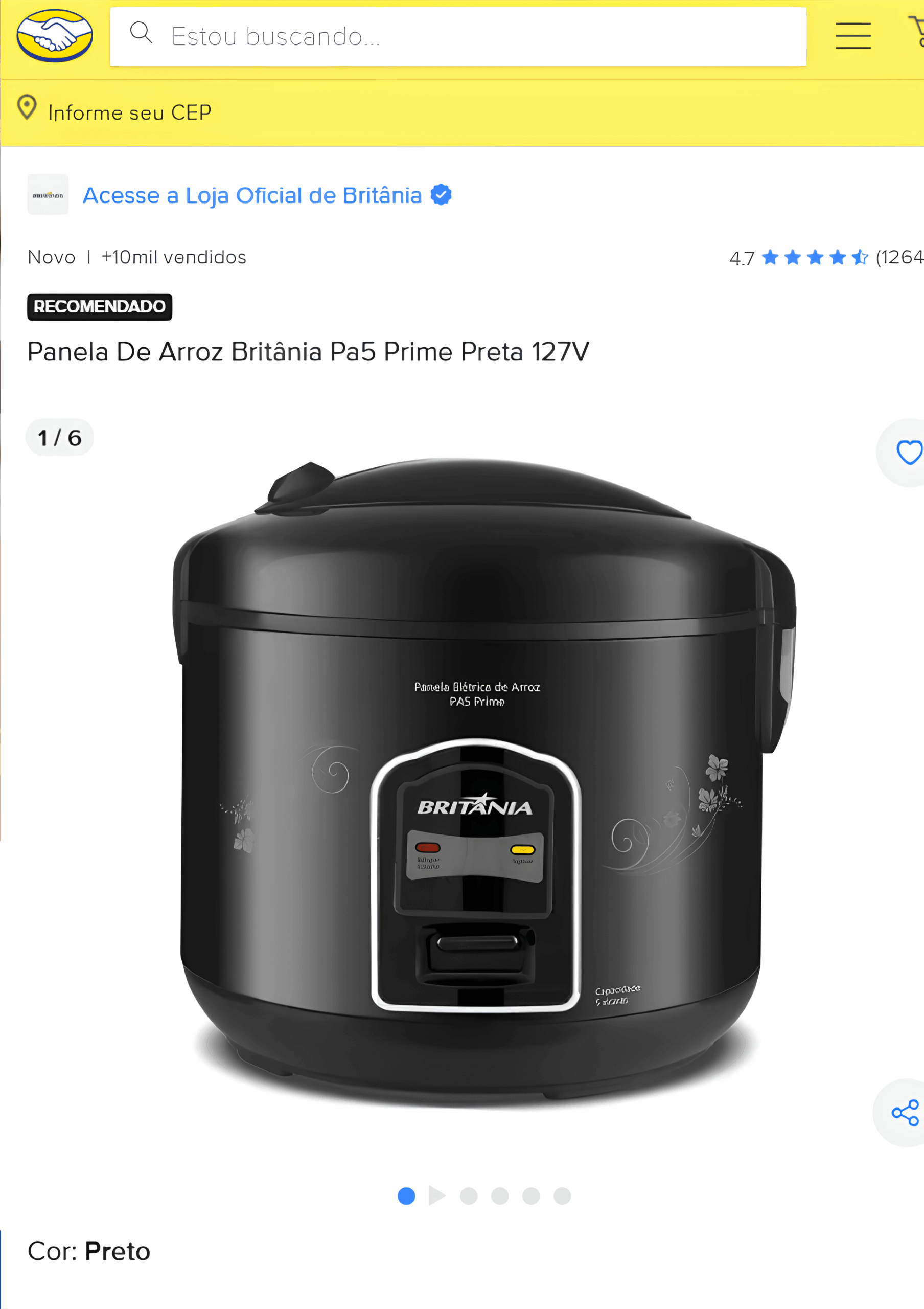Open the hamburger menu

tap(853, 36)
